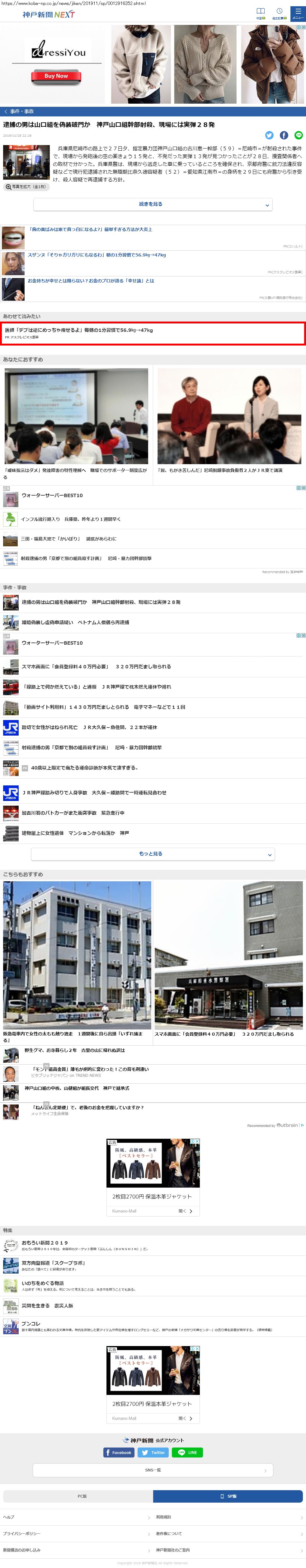Screen dimensions: 306x1568
Task: Share article on Facebook
Action: 284,135
